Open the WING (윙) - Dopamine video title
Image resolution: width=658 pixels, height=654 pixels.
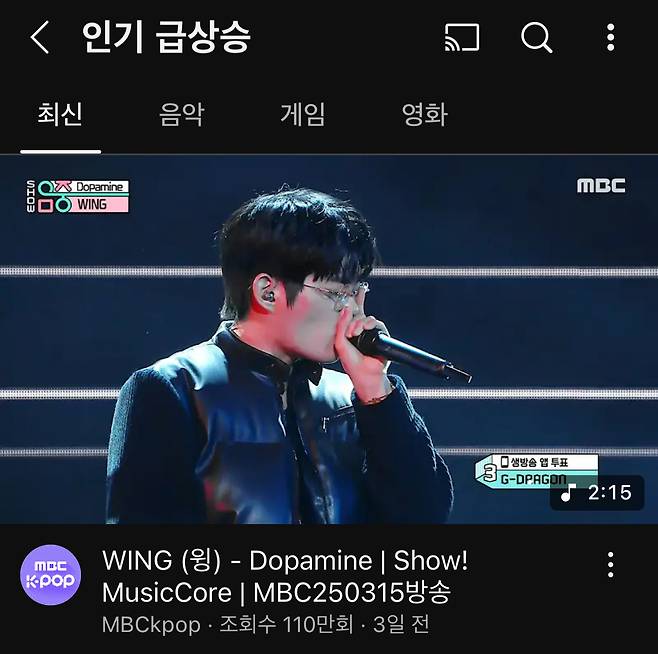click(285, 576)
